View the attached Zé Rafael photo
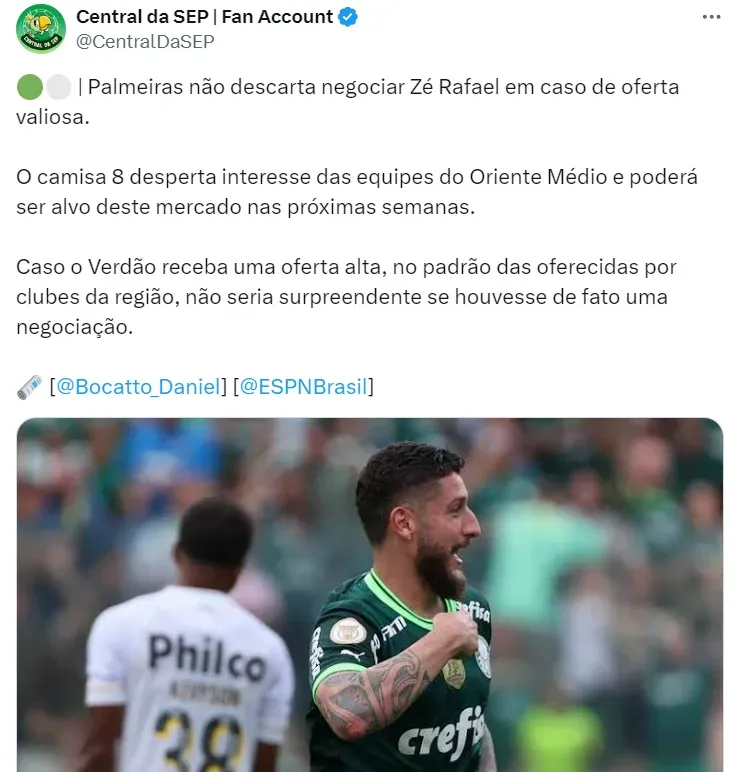Viewport: 738px width, 772px height. point(369,594)
